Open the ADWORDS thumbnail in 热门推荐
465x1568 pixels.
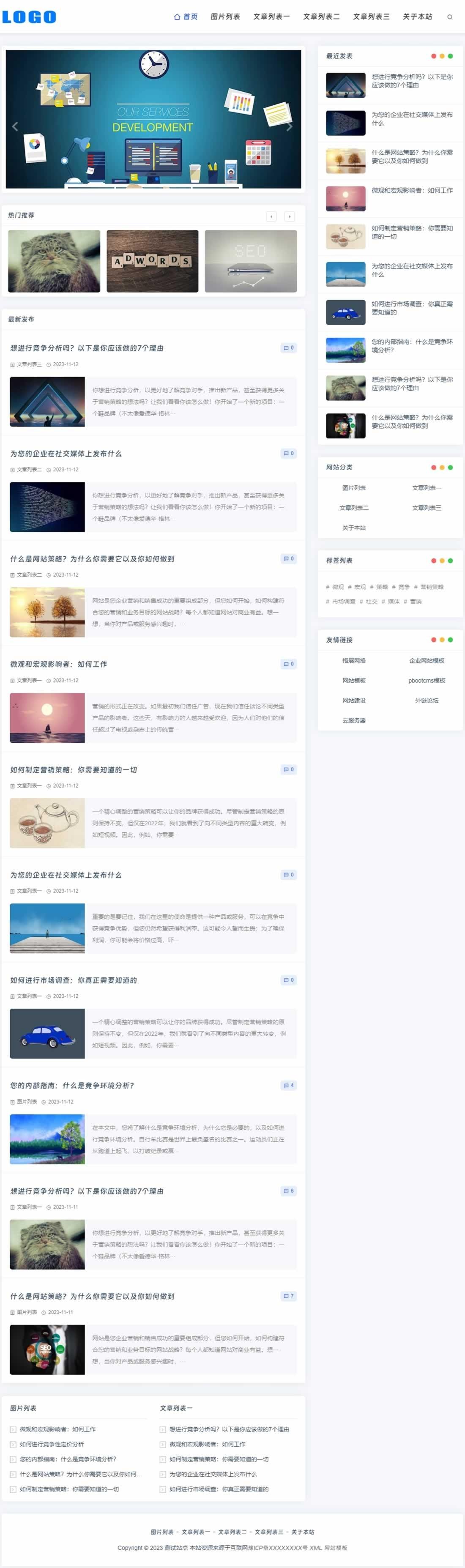coord(152,260)
